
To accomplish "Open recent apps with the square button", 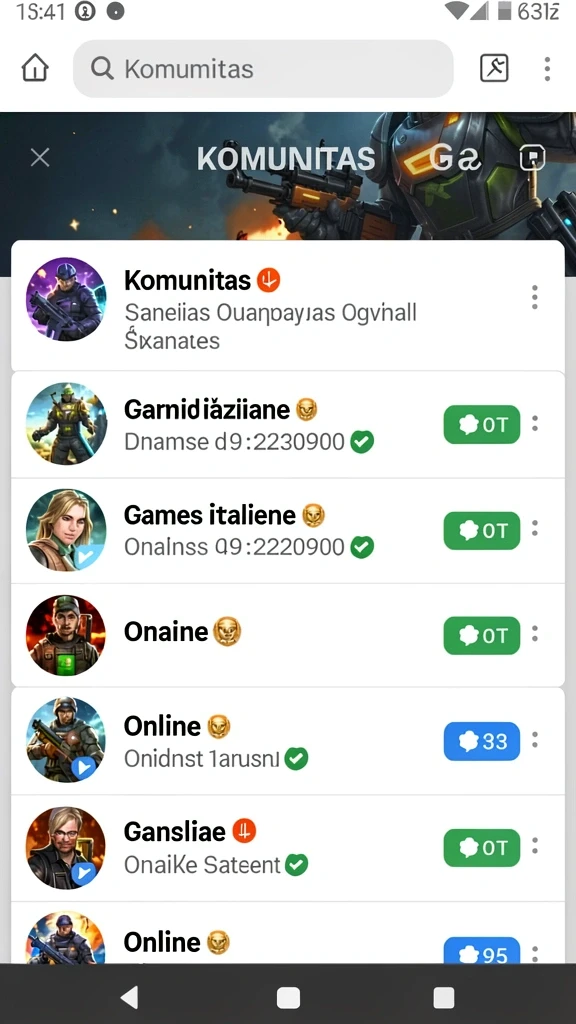I will [x=444, y=997].
